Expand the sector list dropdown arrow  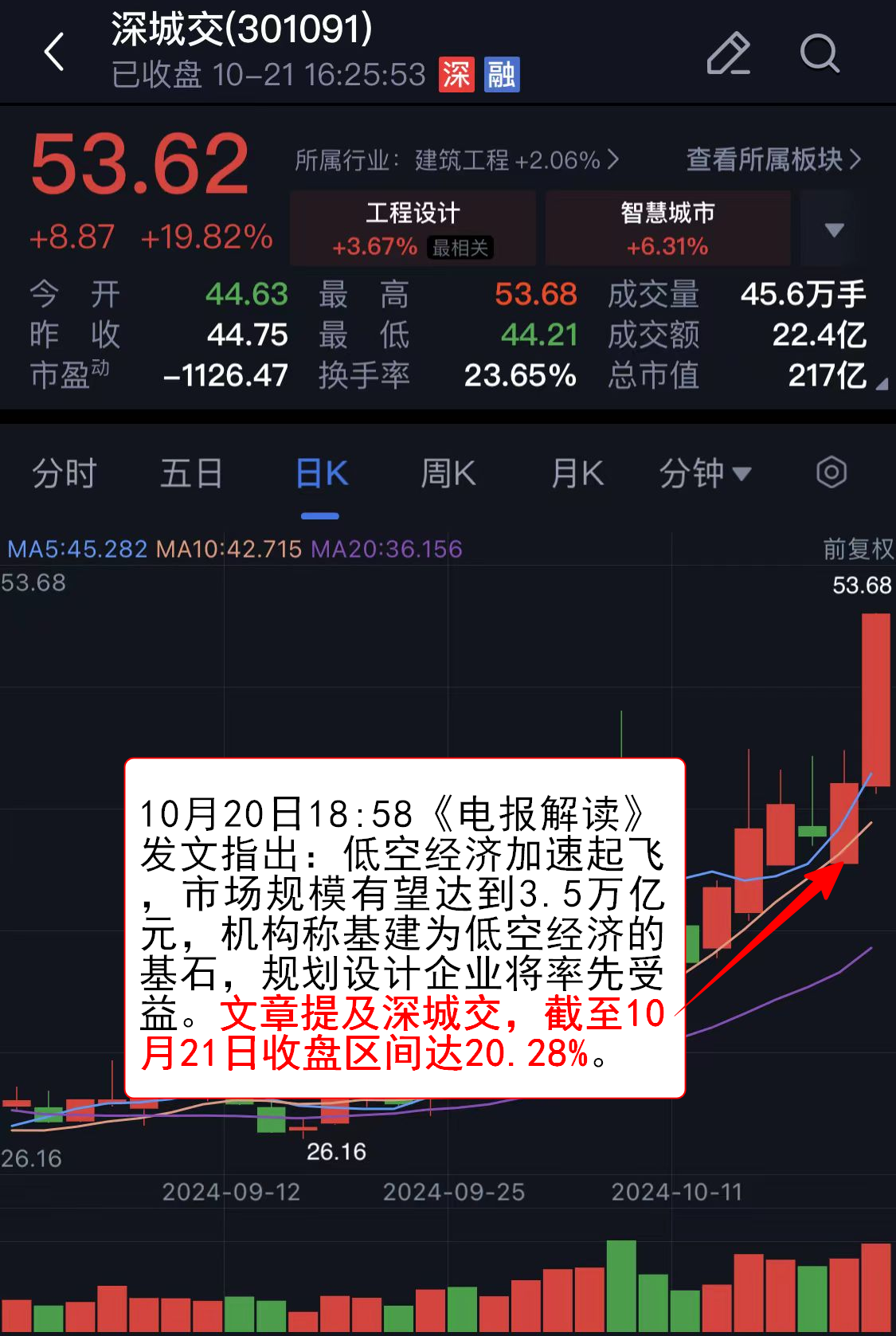pyautogui.click(x=833, y=229)
